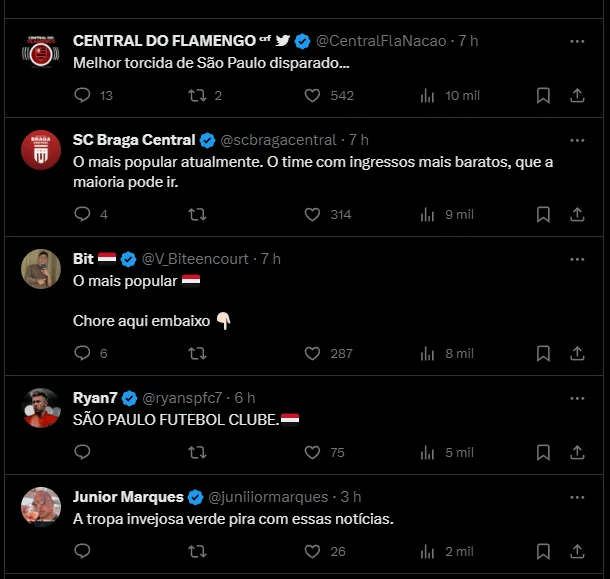View Ryan7's profile avatar
Viewport: 610px width, 579px height.
coord(41,408)
